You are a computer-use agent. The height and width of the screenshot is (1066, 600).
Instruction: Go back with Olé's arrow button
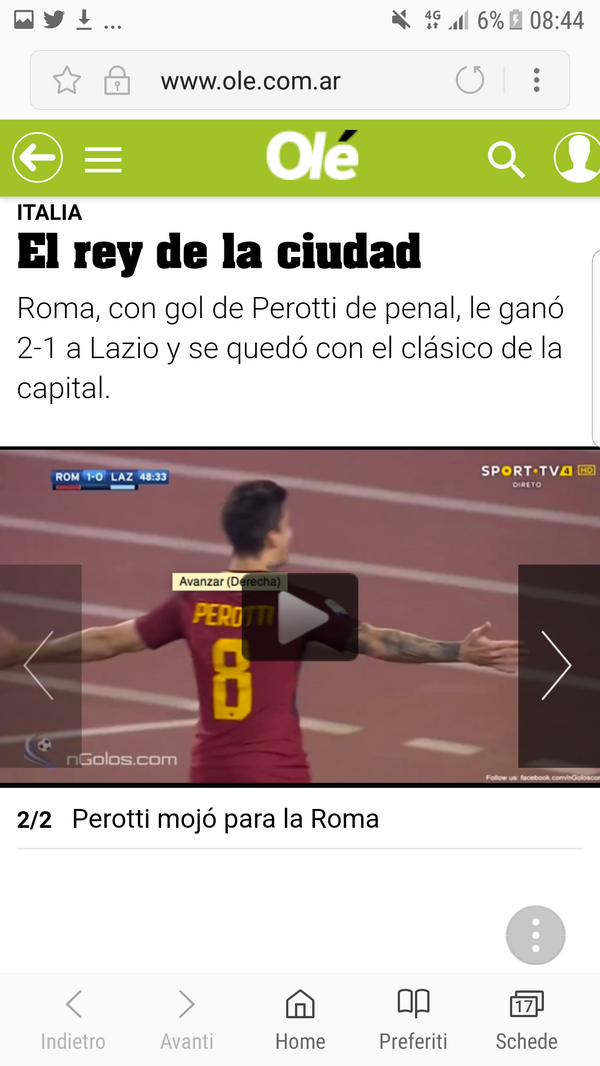(37, 158)
